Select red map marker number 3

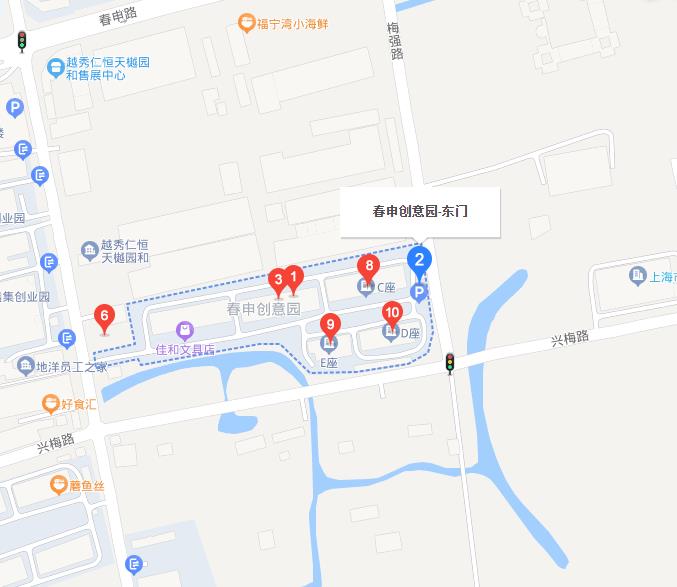[x=279, y=280]
